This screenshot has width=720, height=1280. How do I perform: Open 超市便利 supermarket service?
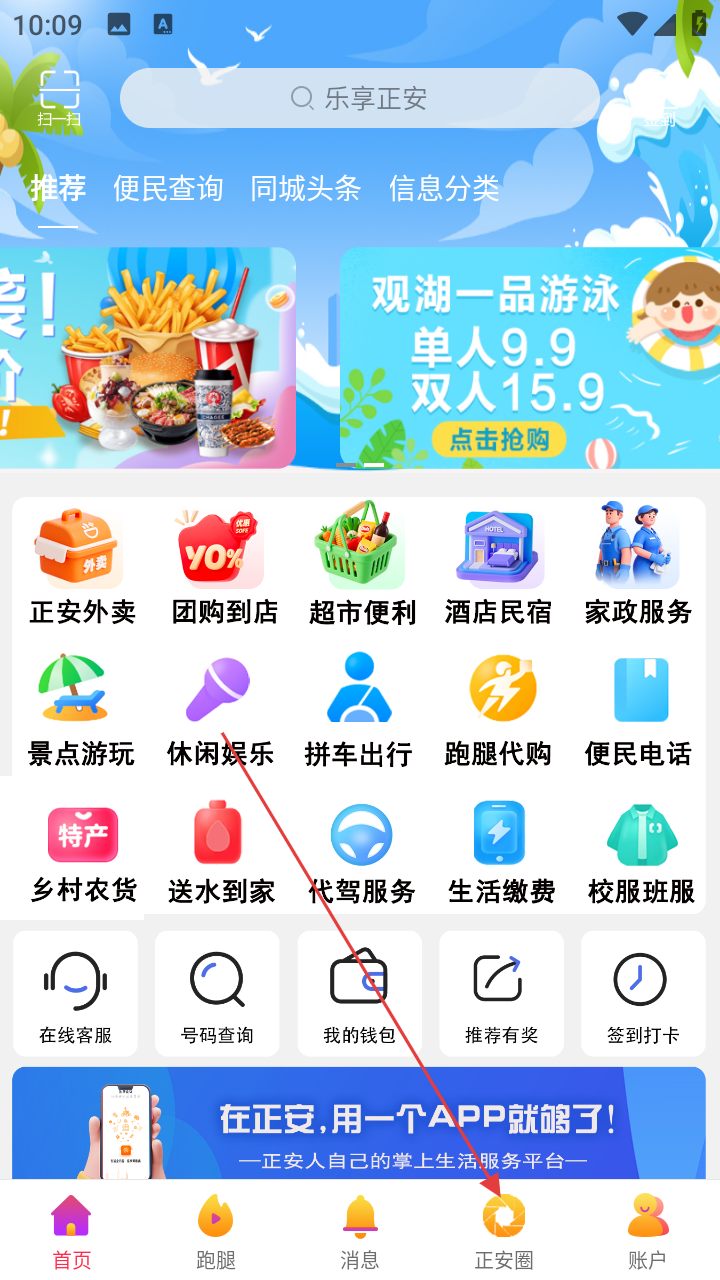[362, 567]
